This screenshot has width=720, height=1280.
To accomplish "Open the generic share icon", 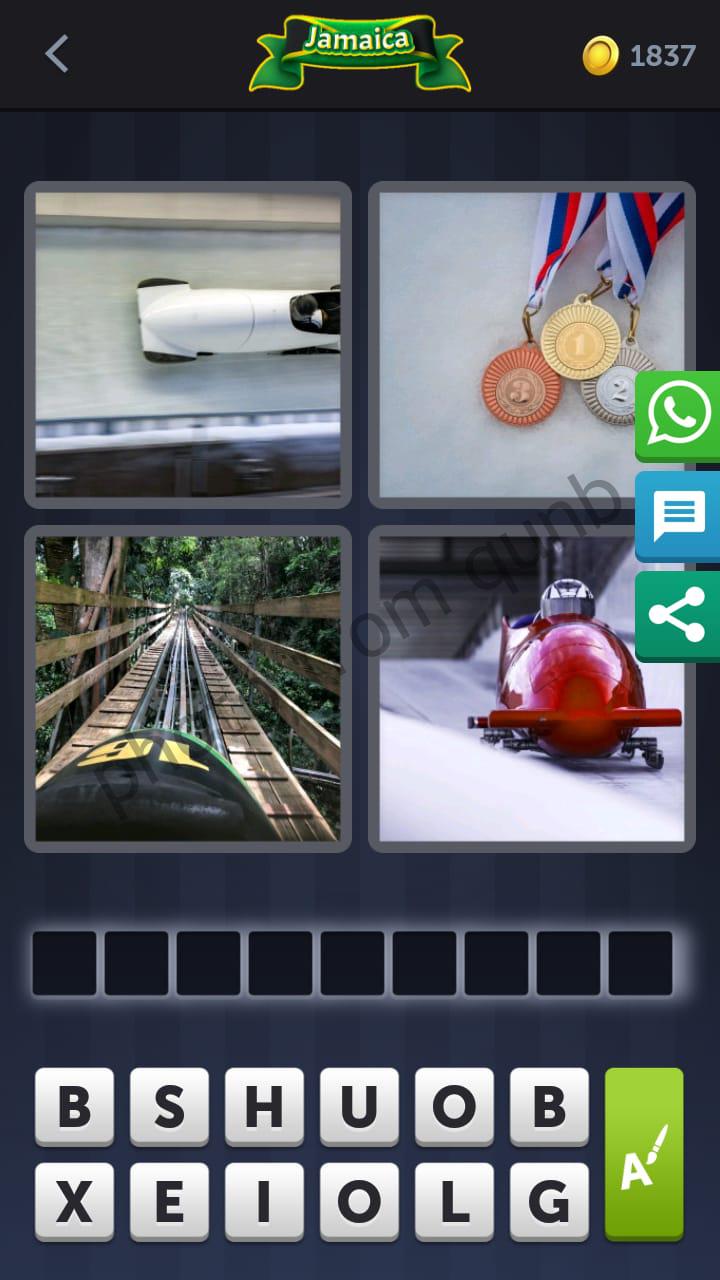I will click(679, 616).
